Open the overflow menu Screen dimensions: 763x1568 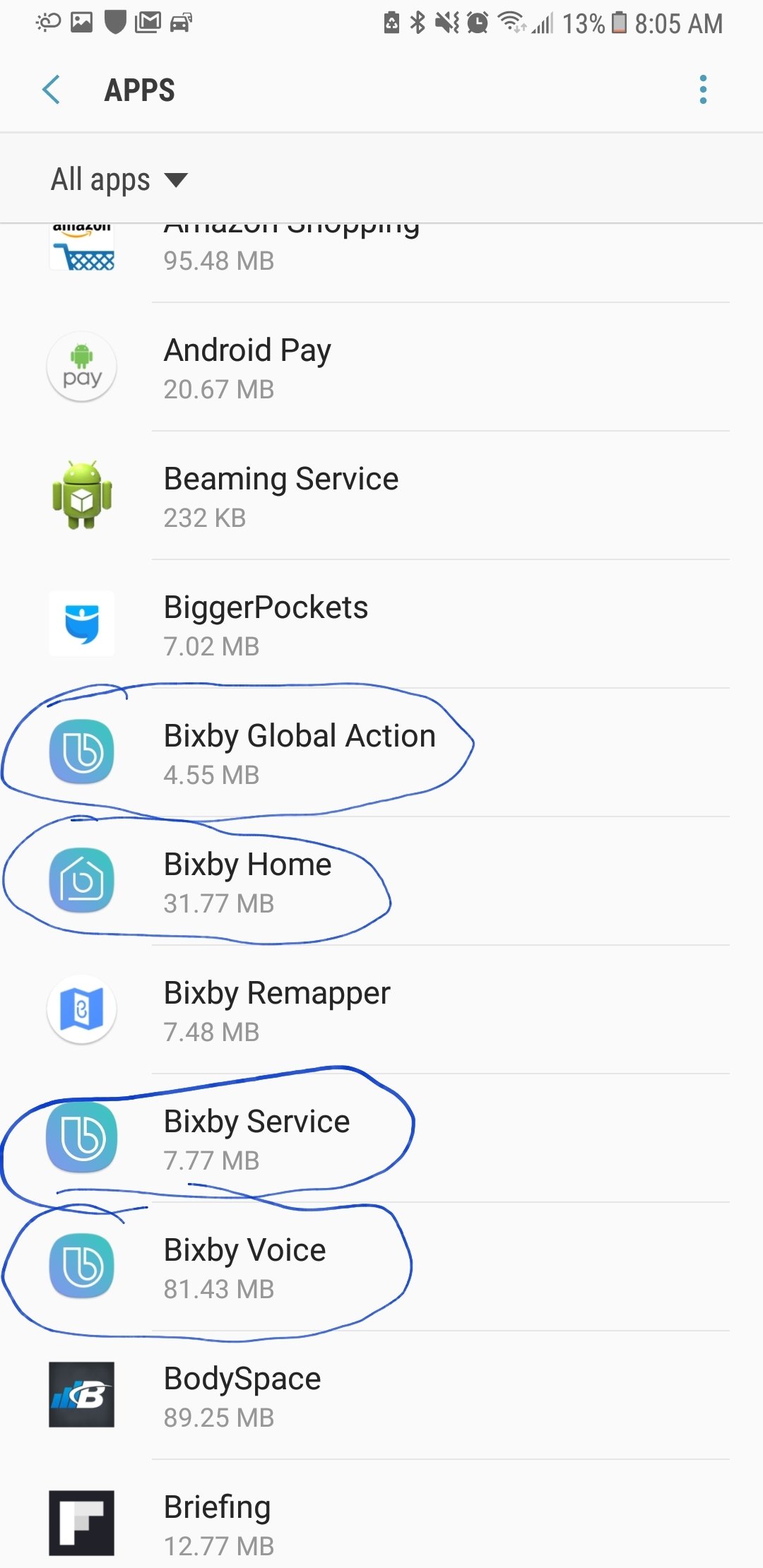(702, 90)
